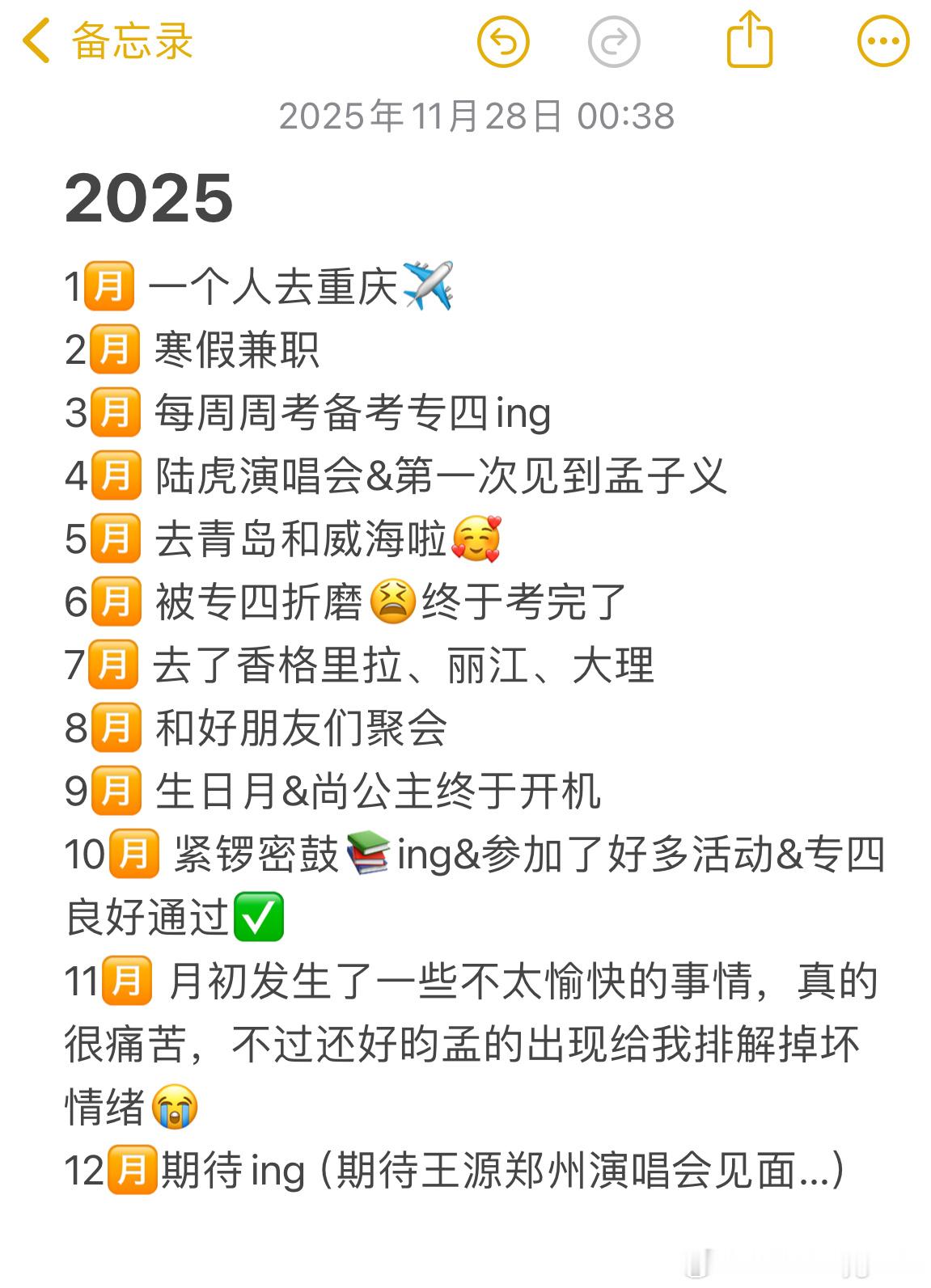Screen dimensions: 931x1288
Task: Tap the smiling hearts emoji in the May entry
Action: click(475, 535)
